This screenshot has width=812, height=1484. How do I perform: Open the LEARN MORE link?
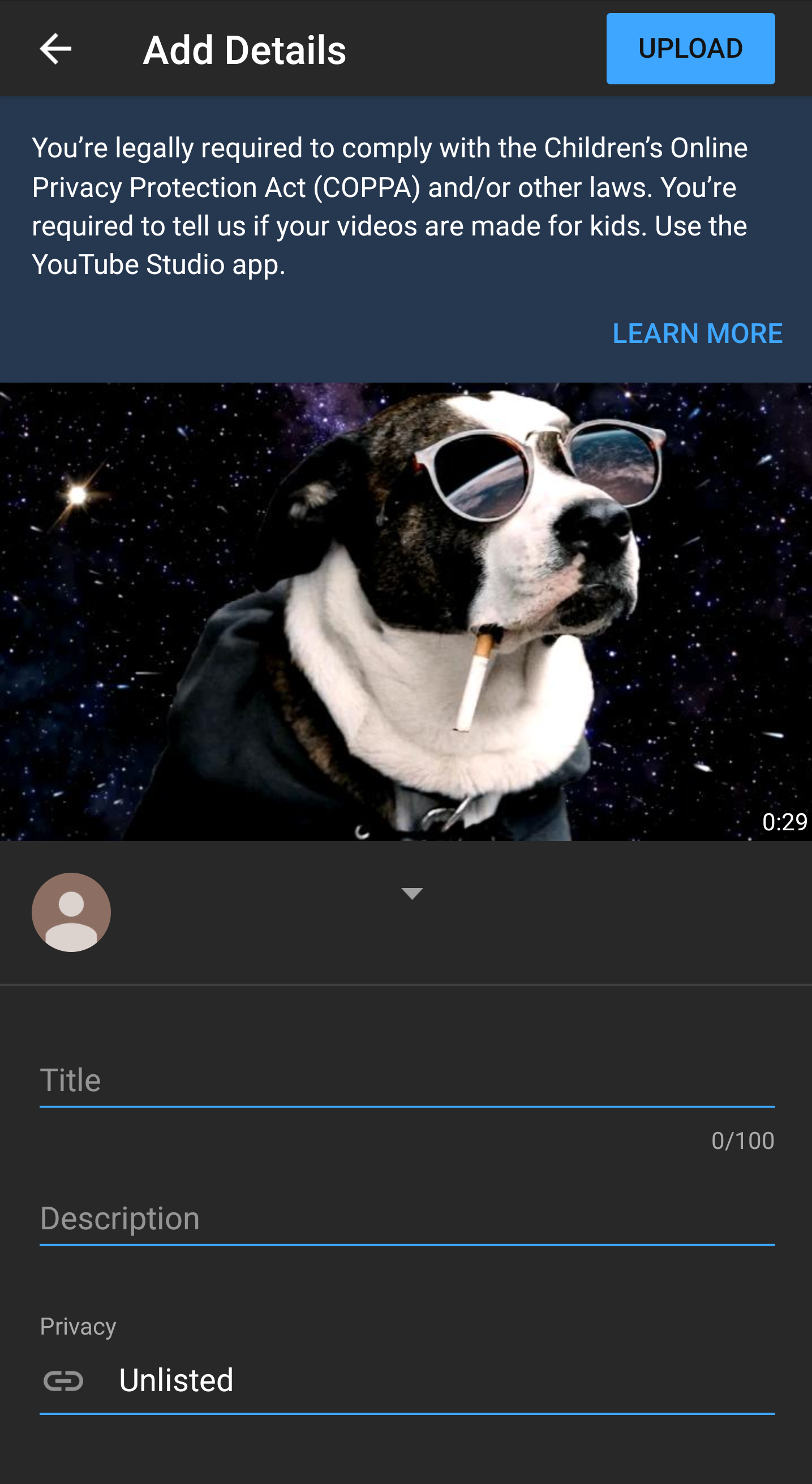697,333
